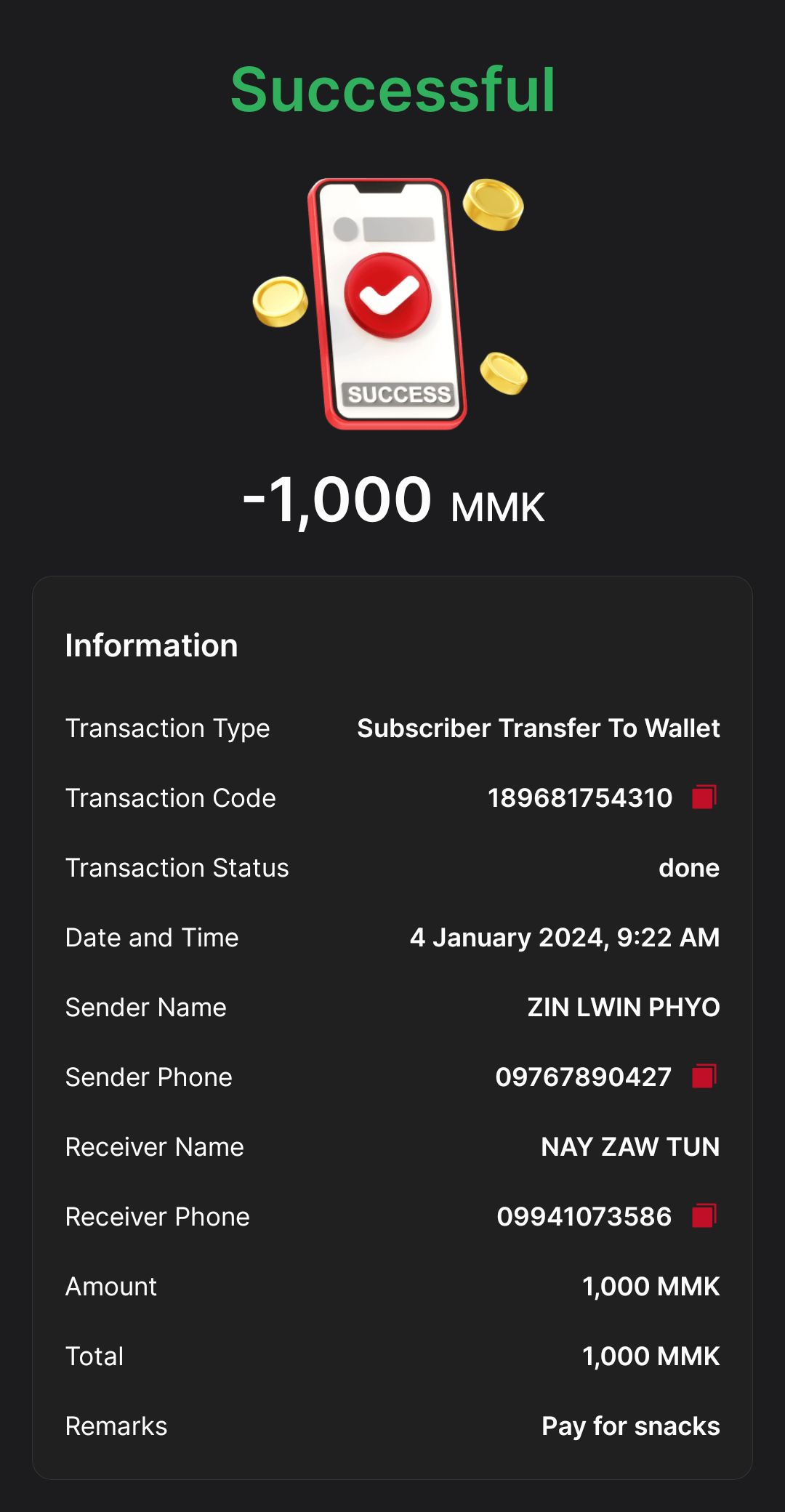Copy the sender phone number
Image resolution: width=785 pixels, height=1512 pixels.
[x=704, y=1077]
